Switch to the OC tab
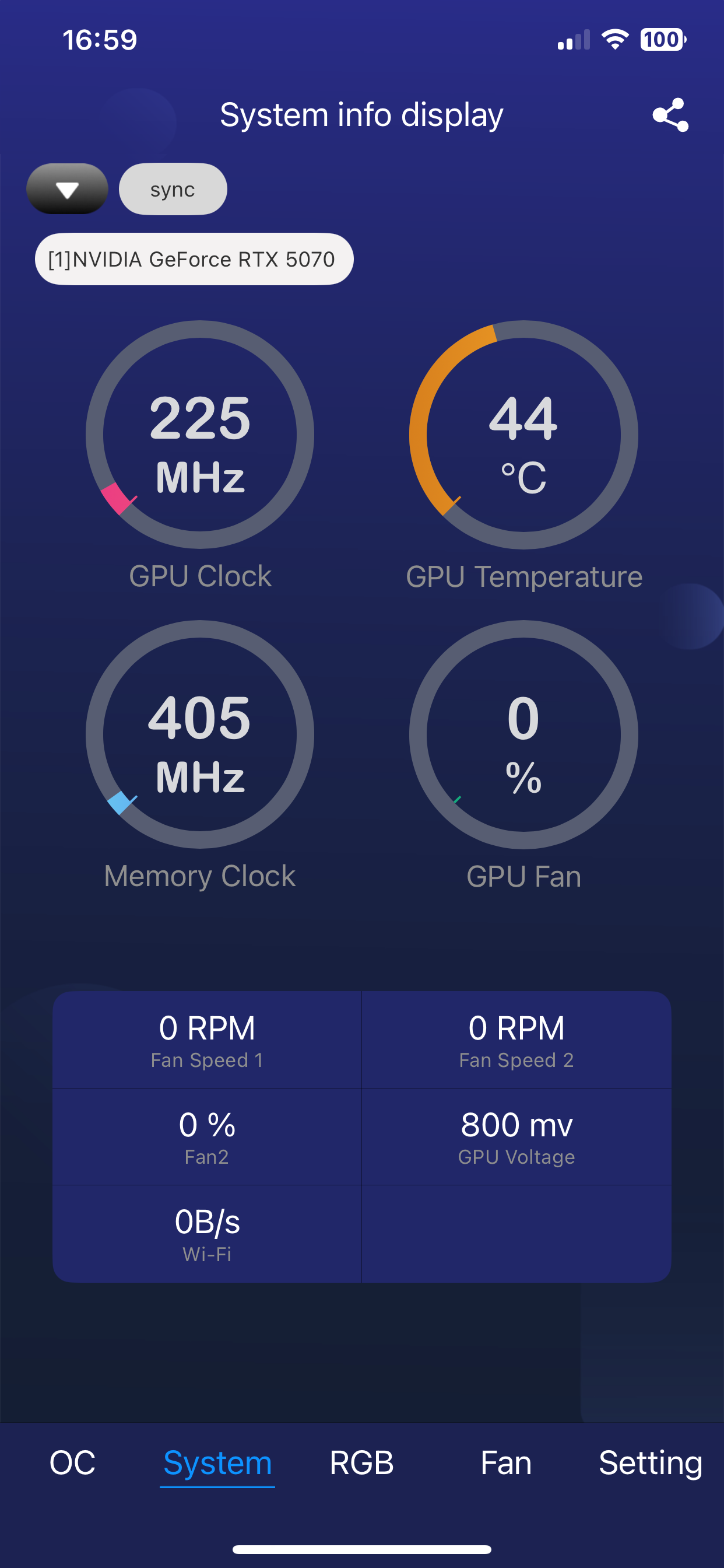 point(72,1462)
